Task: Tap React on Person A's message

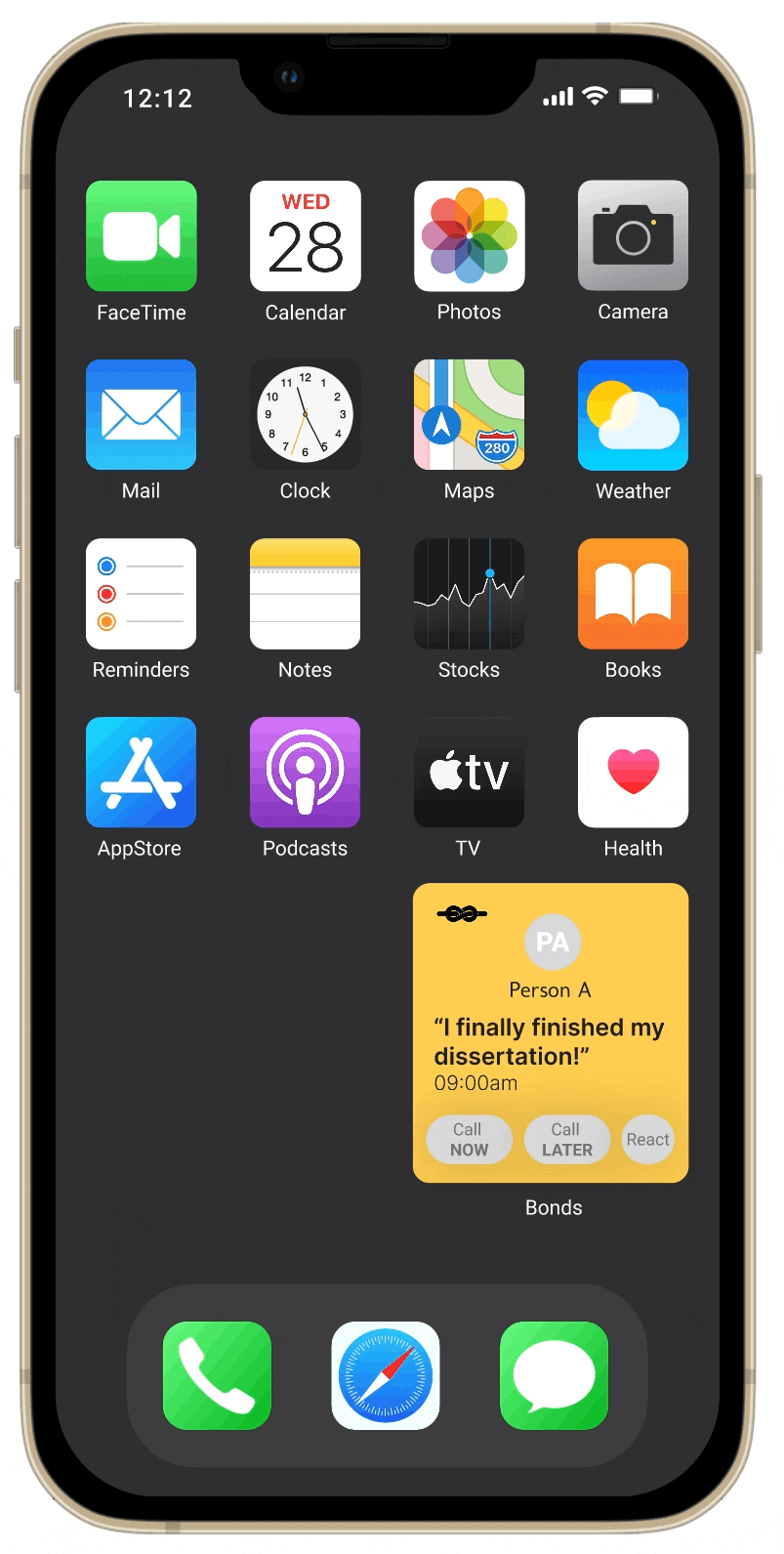Action: click(648, 1140)
